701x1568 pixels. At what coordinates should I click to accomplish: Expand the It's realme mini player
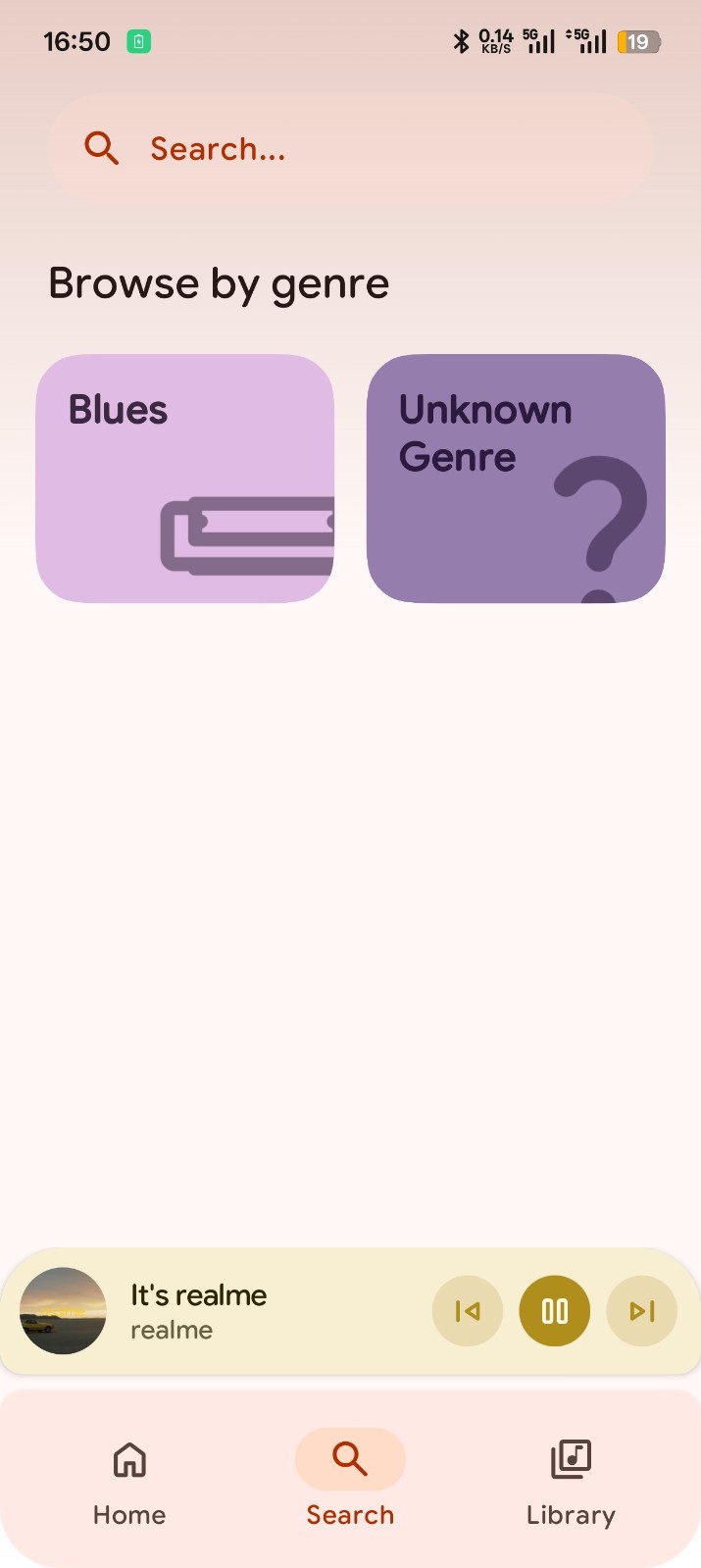coord(245,1311)
